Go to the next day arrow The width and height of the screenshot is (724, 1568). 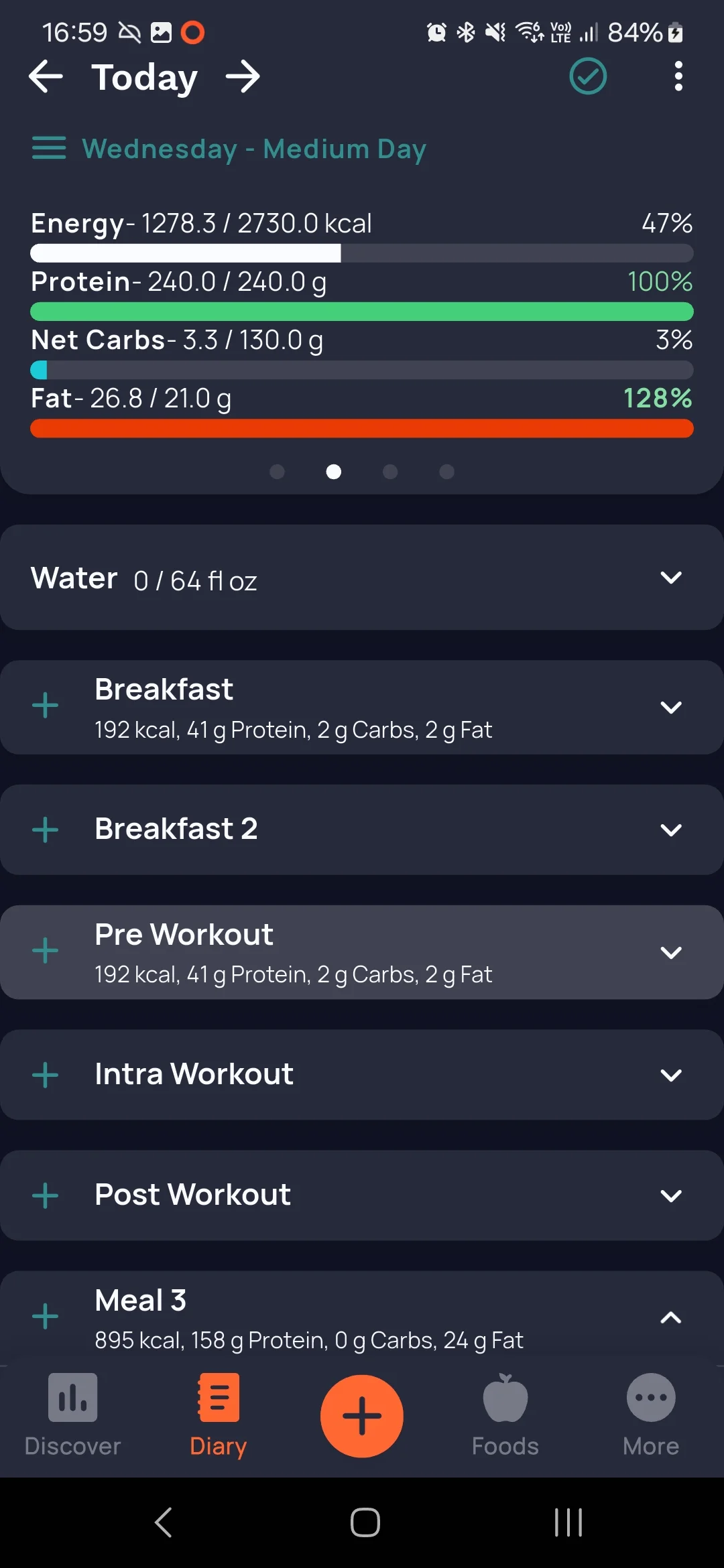[x=243, y=76]
